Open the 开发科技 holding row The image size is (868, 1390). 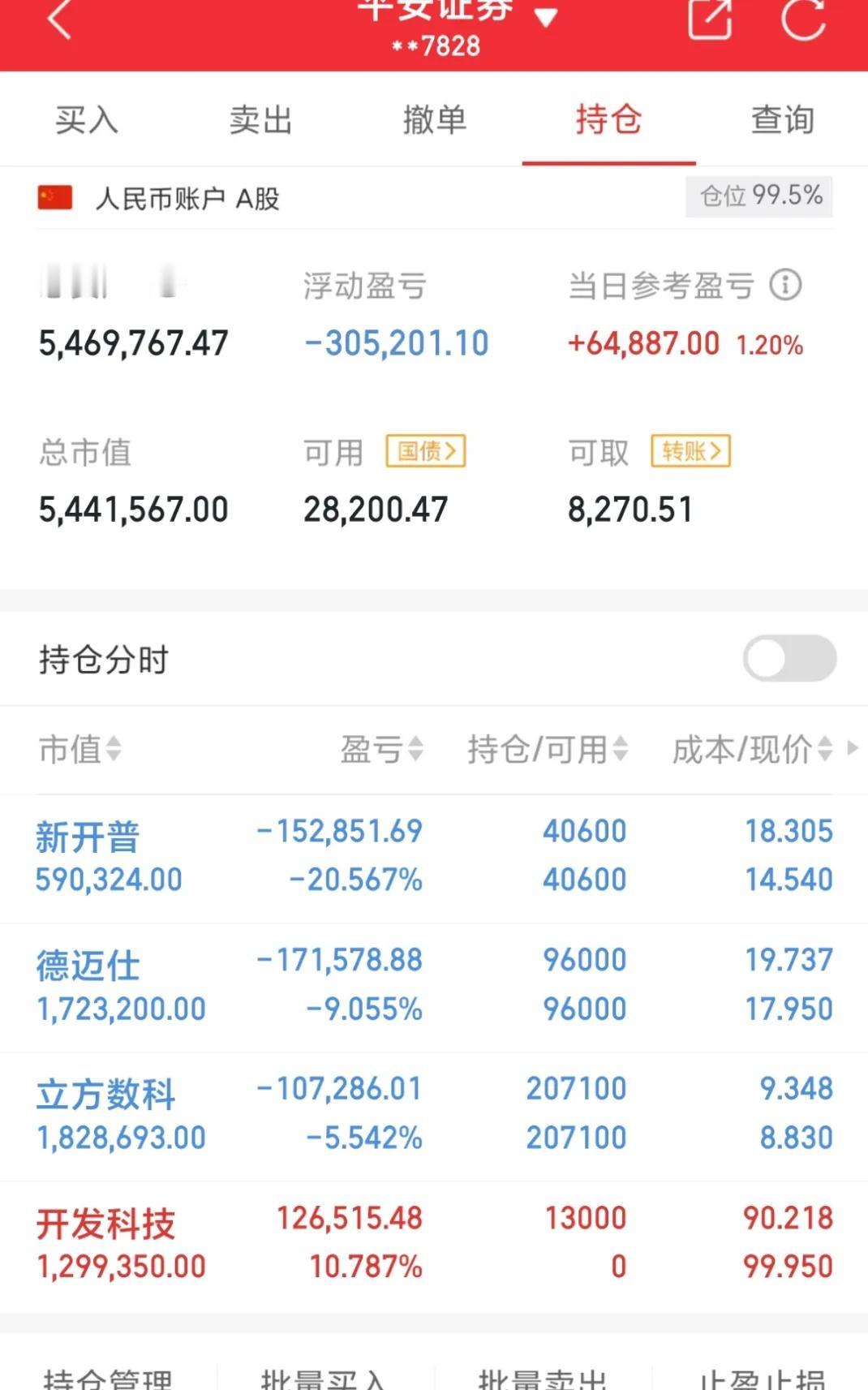click(x=434, y=1245)
